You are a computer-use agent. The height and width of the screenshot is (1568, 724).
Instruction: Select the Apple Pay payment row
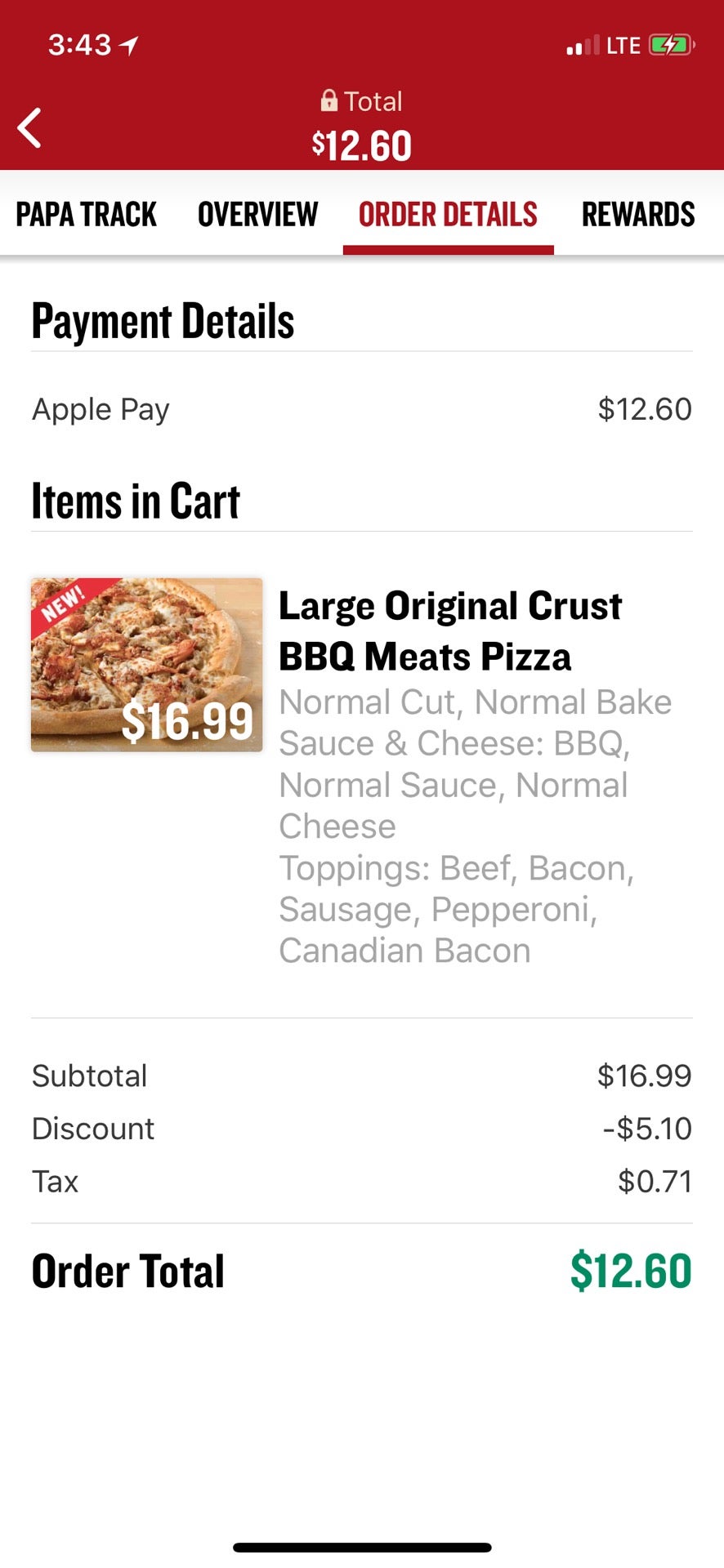point(362,409)
